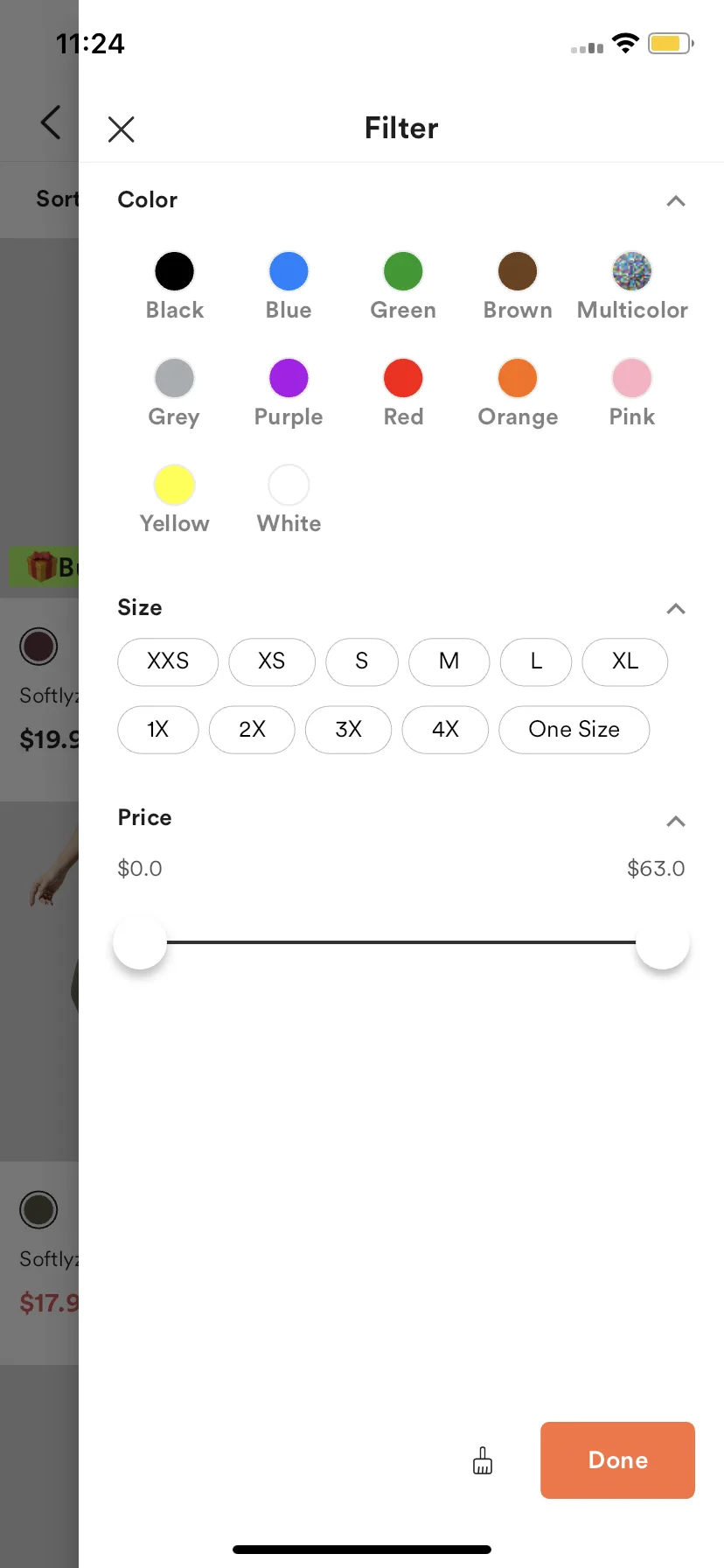Go back with the back arrow
Screen dimensions: 724x1568
pos(51,122)
